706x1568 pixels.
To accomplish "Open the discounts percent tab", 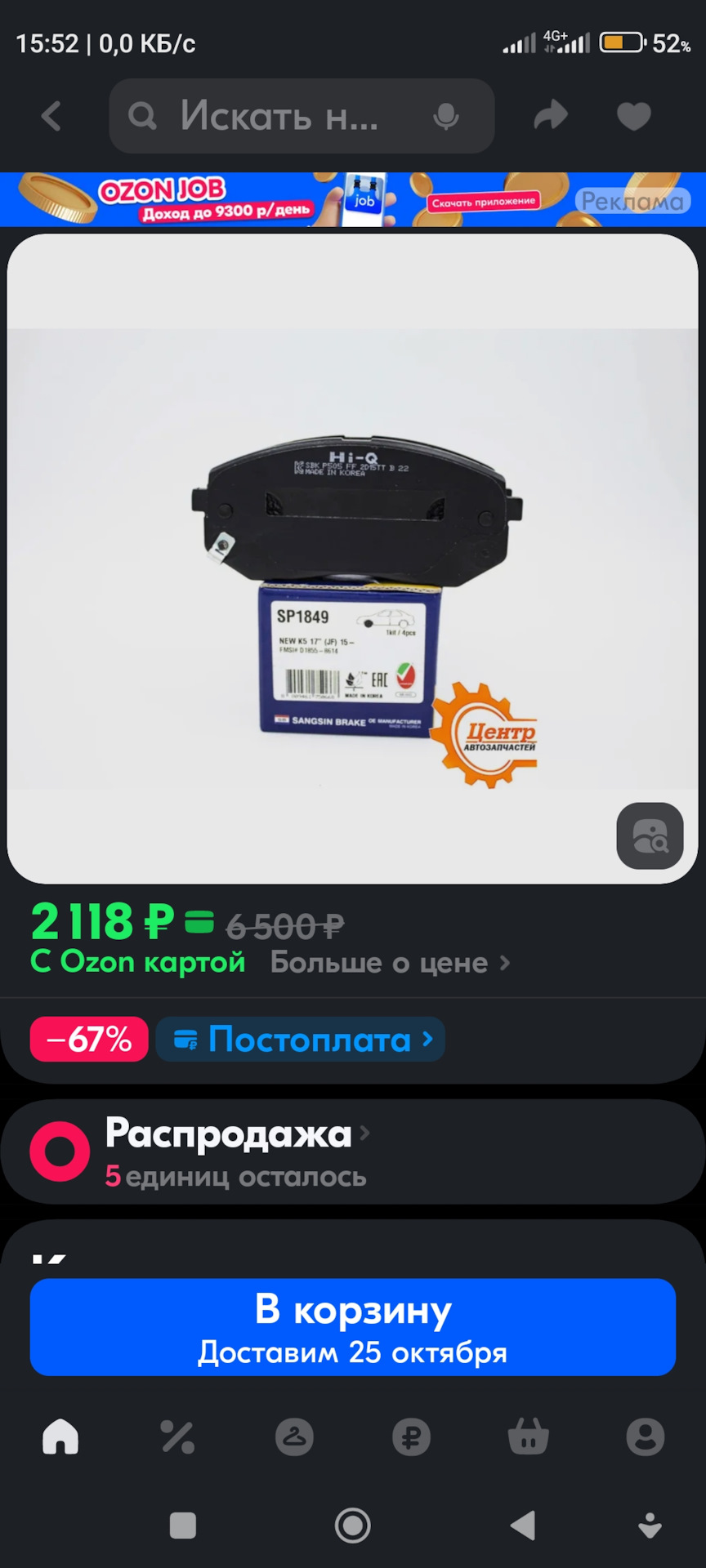I will pyautogui.click(x=177, y=1437).
